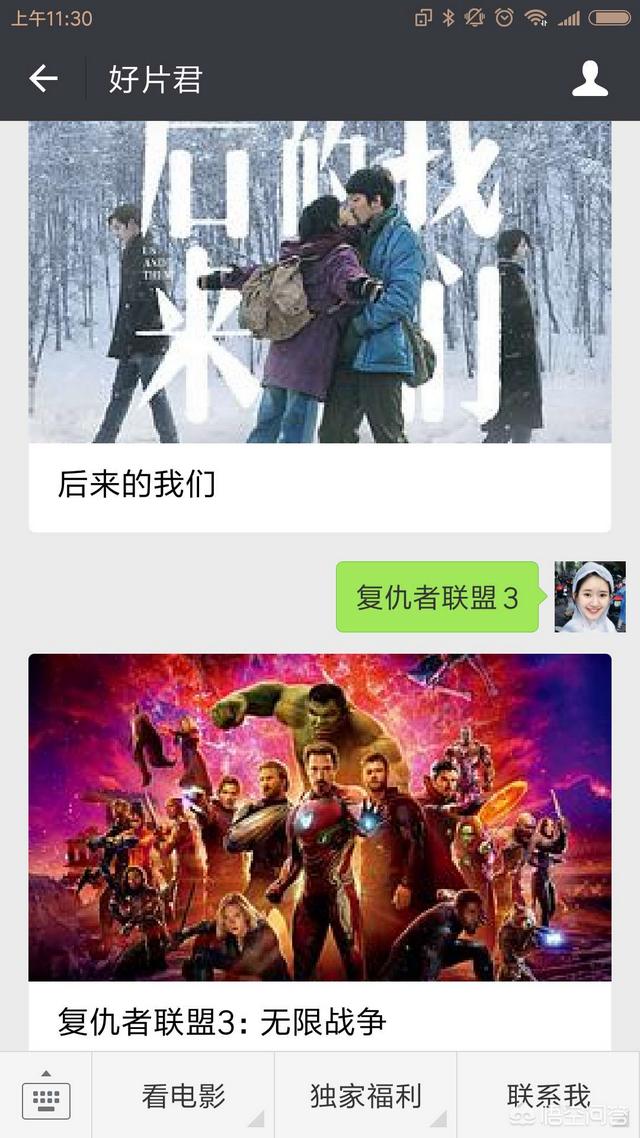Open the 独家福利 menu
The height and width of the screenshot is (1138, 640).
[365, 1095]
